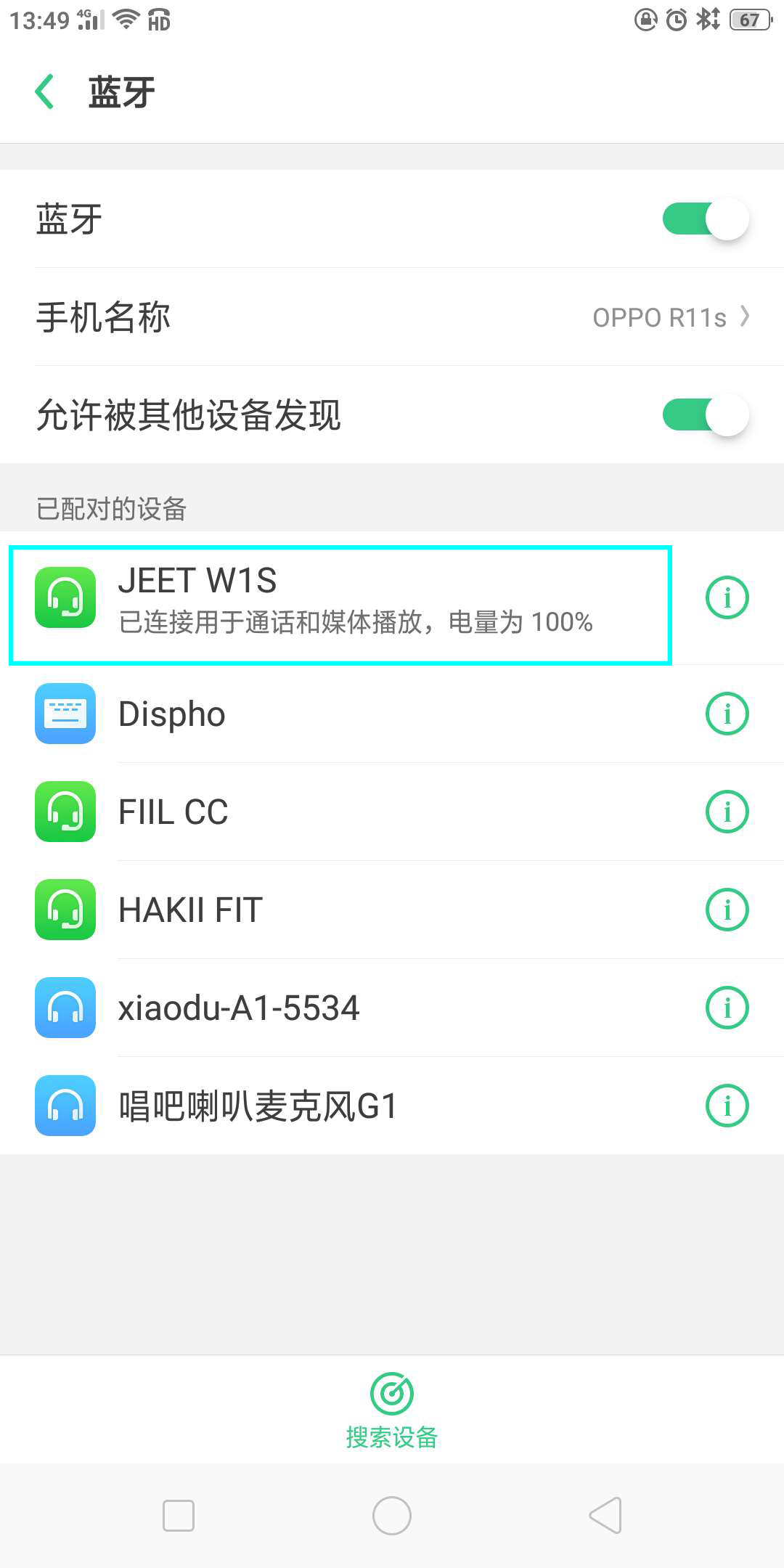View details icon for FIIL CC
This screenshot has height=1568, width=784.
point(727,812)
